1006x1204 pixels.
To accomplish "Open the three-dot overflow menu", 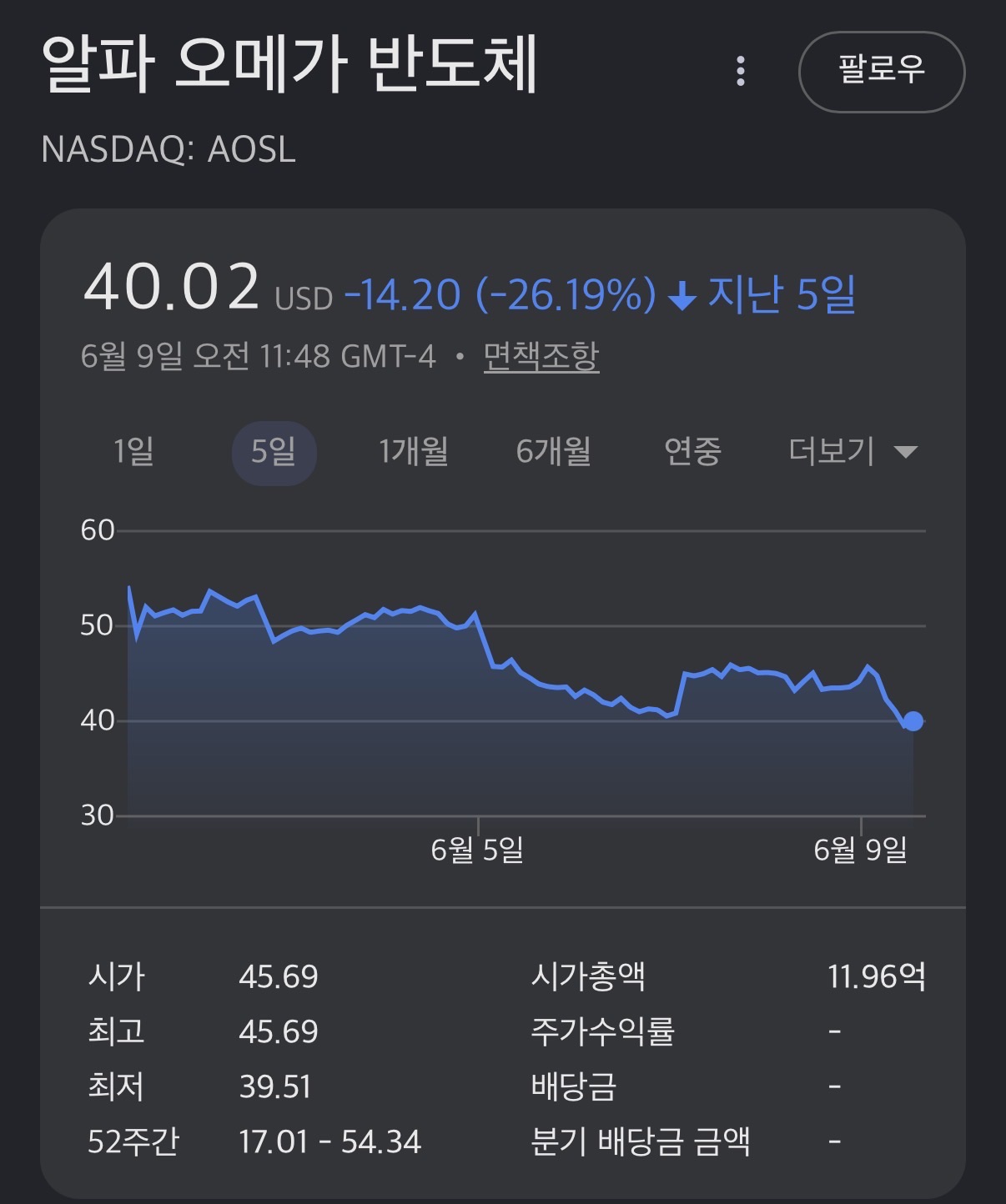I will [x=740, y=72].
